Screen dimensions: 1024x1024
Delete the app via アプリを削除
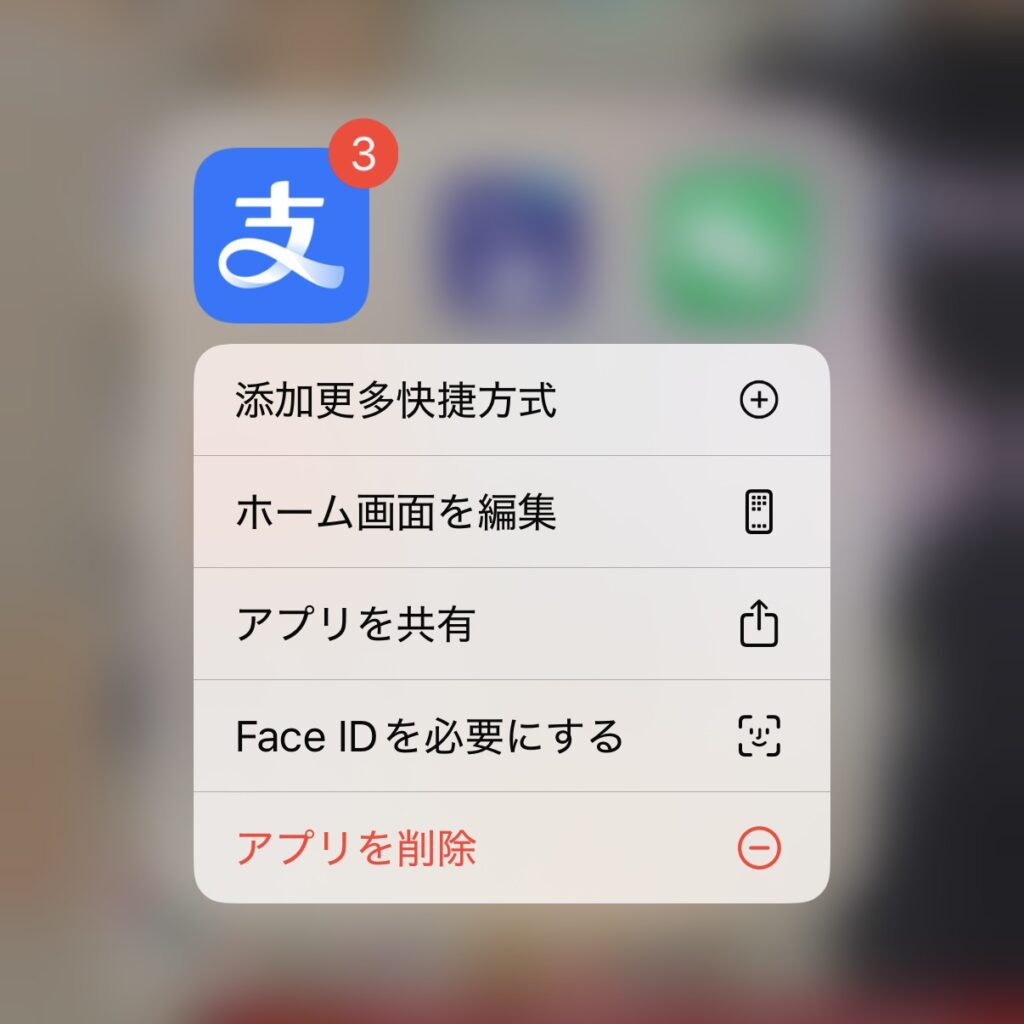[x=510, y=849]
